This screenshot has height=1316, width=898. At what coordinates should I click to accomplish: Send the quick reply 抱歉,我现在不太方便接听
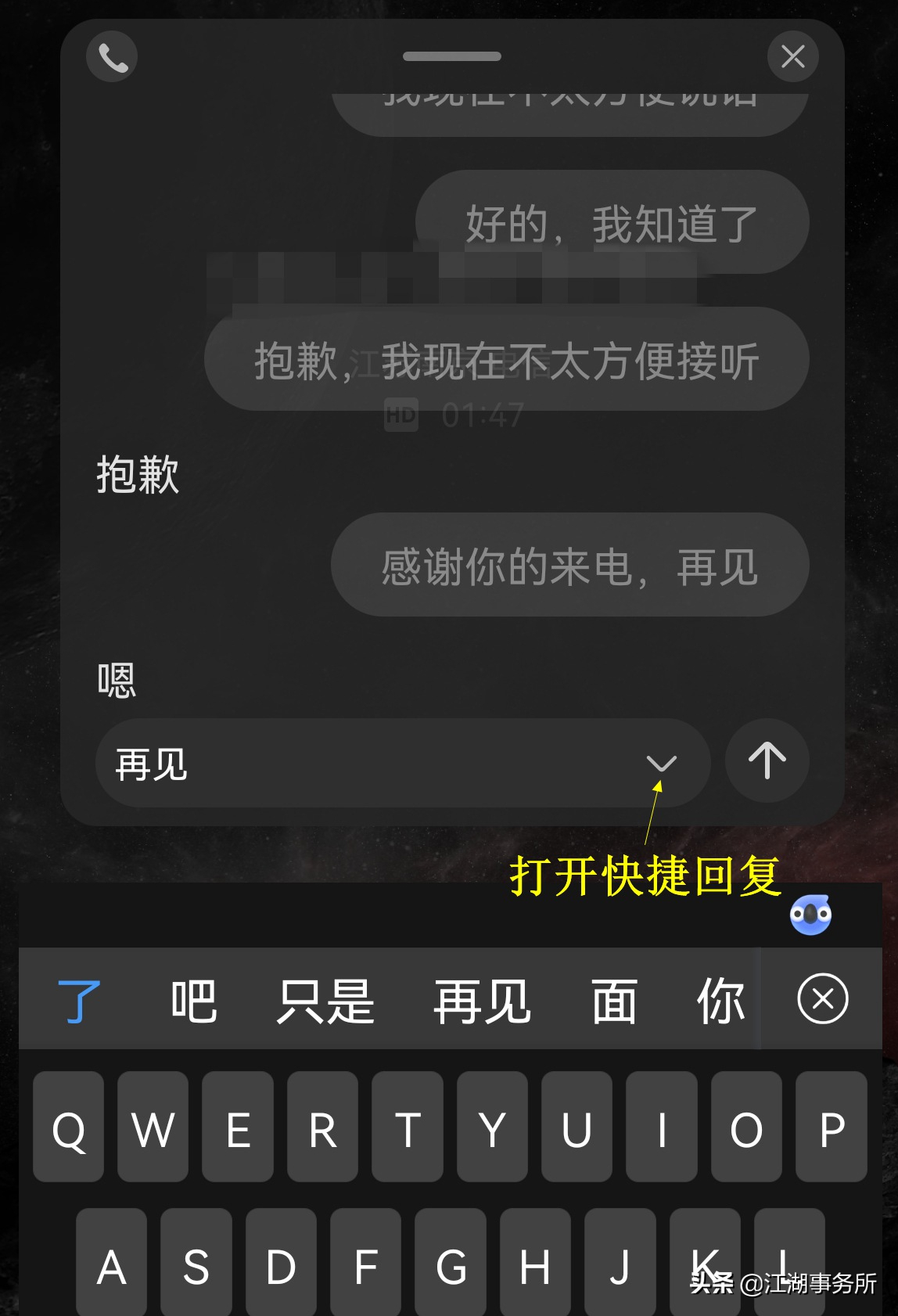point(506,361)
